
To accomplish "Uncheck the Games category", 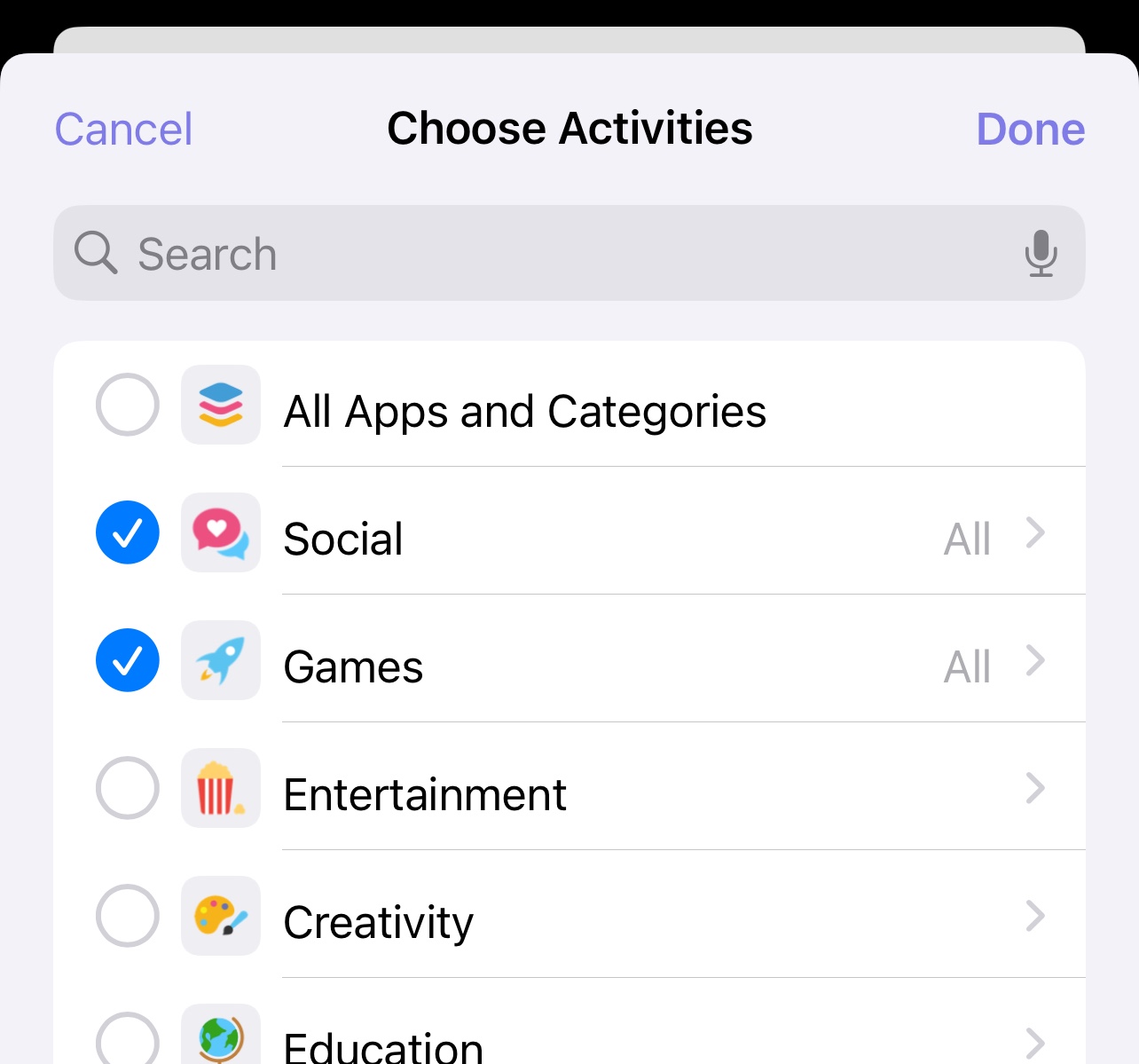I will point(128,660).
